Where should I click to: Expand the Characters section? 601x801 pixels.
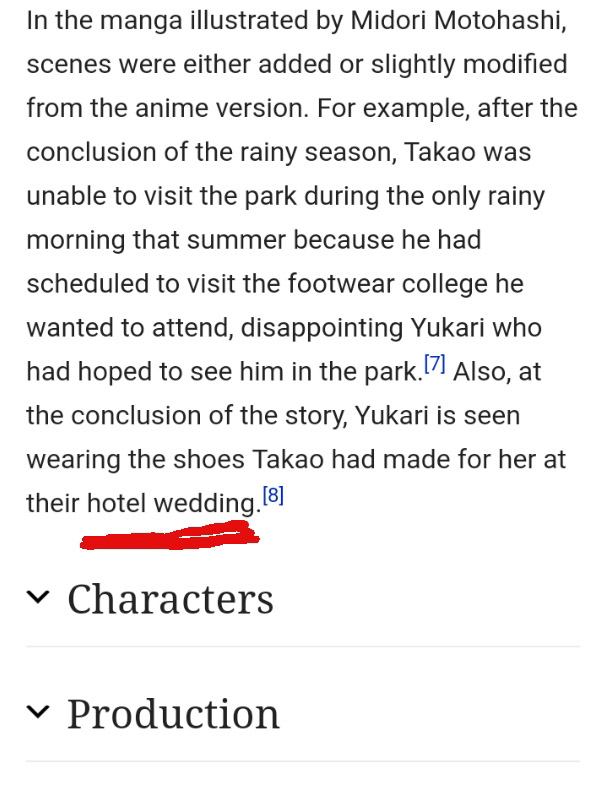[x=170, y=599]
